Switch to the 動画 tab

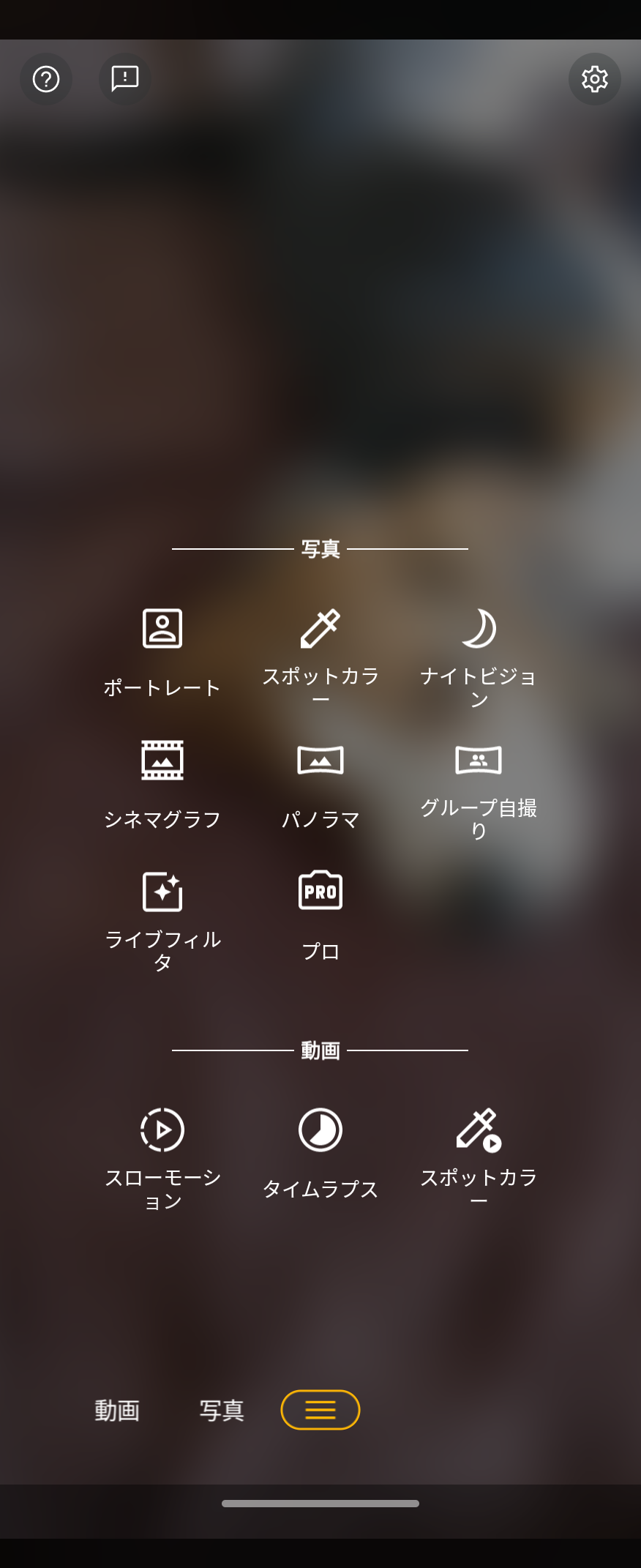(x=117, y=1410)
